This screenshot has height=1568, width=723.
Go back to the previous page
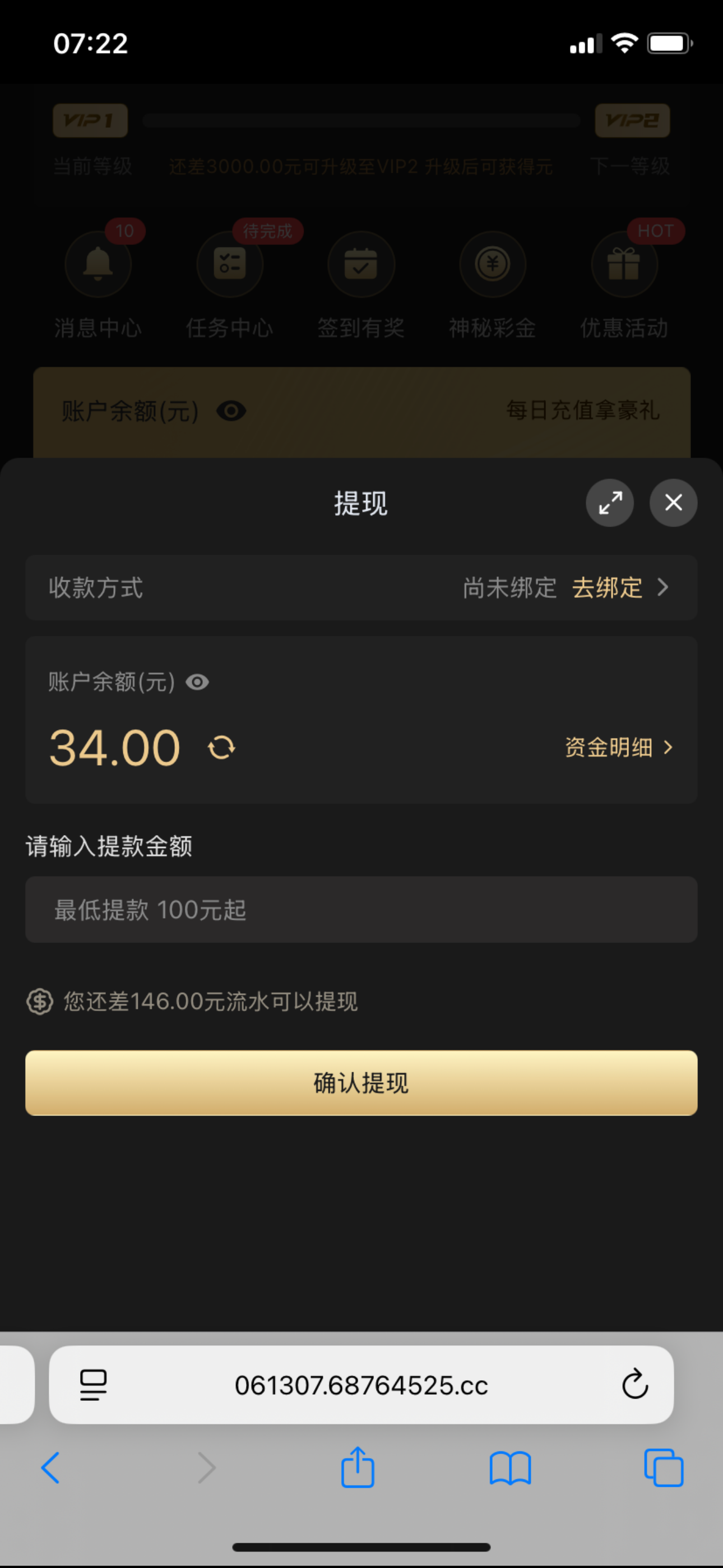coord(50,1468)
